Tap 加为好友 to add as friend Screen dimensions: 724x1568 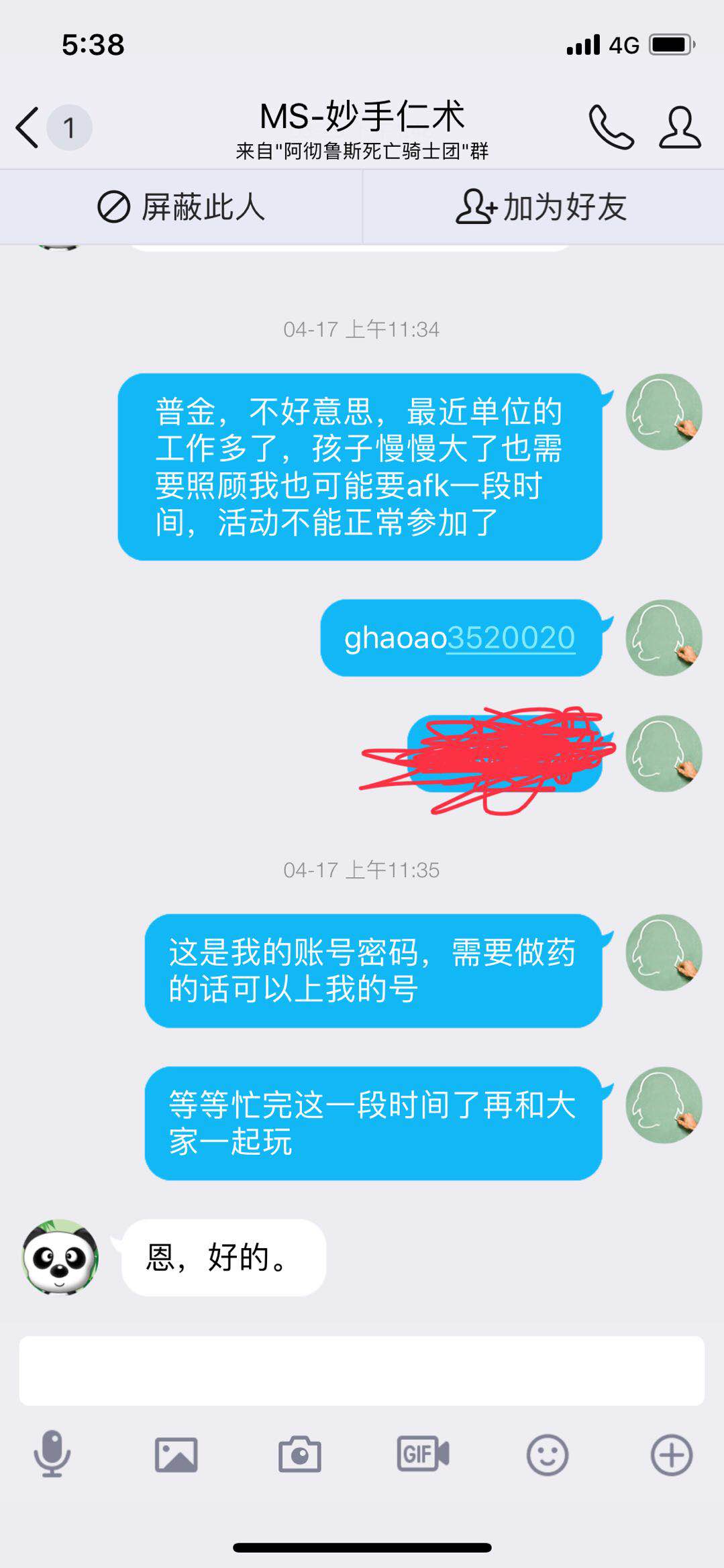(542, 207)
